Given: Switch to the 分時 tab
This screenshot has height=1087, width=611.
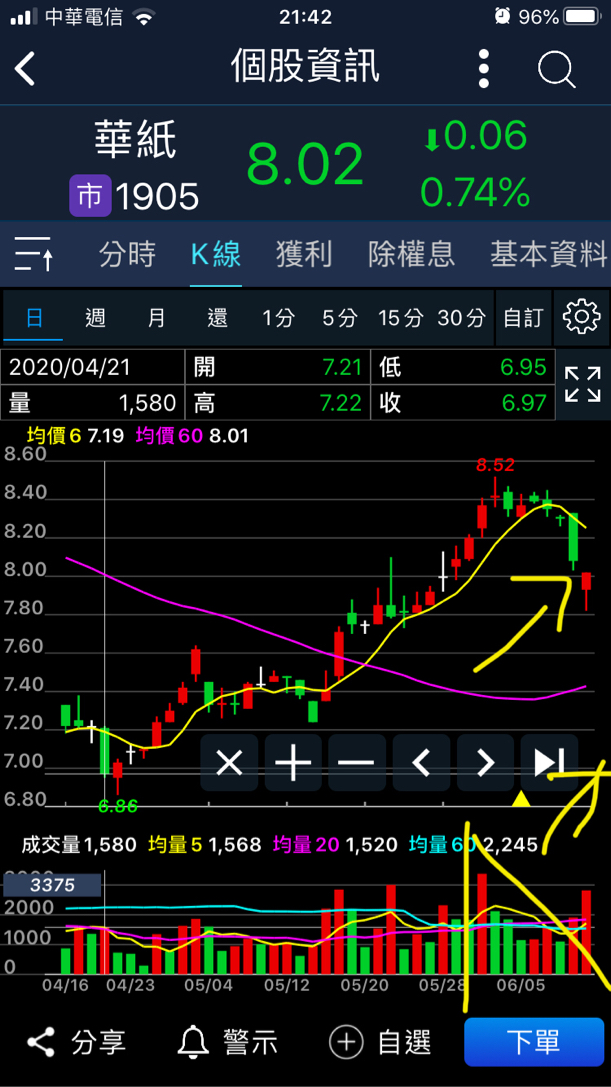Looking at the screenshot, I should click(x=127, y=254).
